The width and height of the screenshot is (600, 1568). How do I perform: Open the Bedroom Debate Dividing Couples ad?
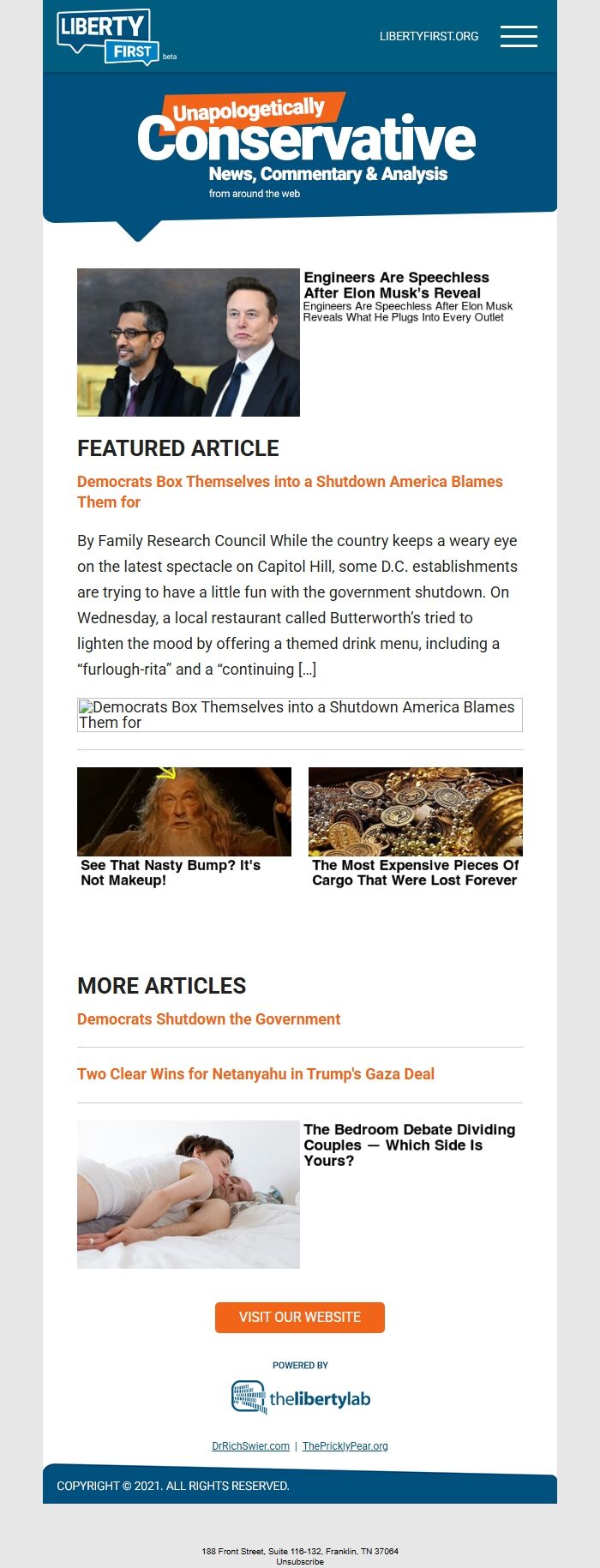[x=300, y=1194]
